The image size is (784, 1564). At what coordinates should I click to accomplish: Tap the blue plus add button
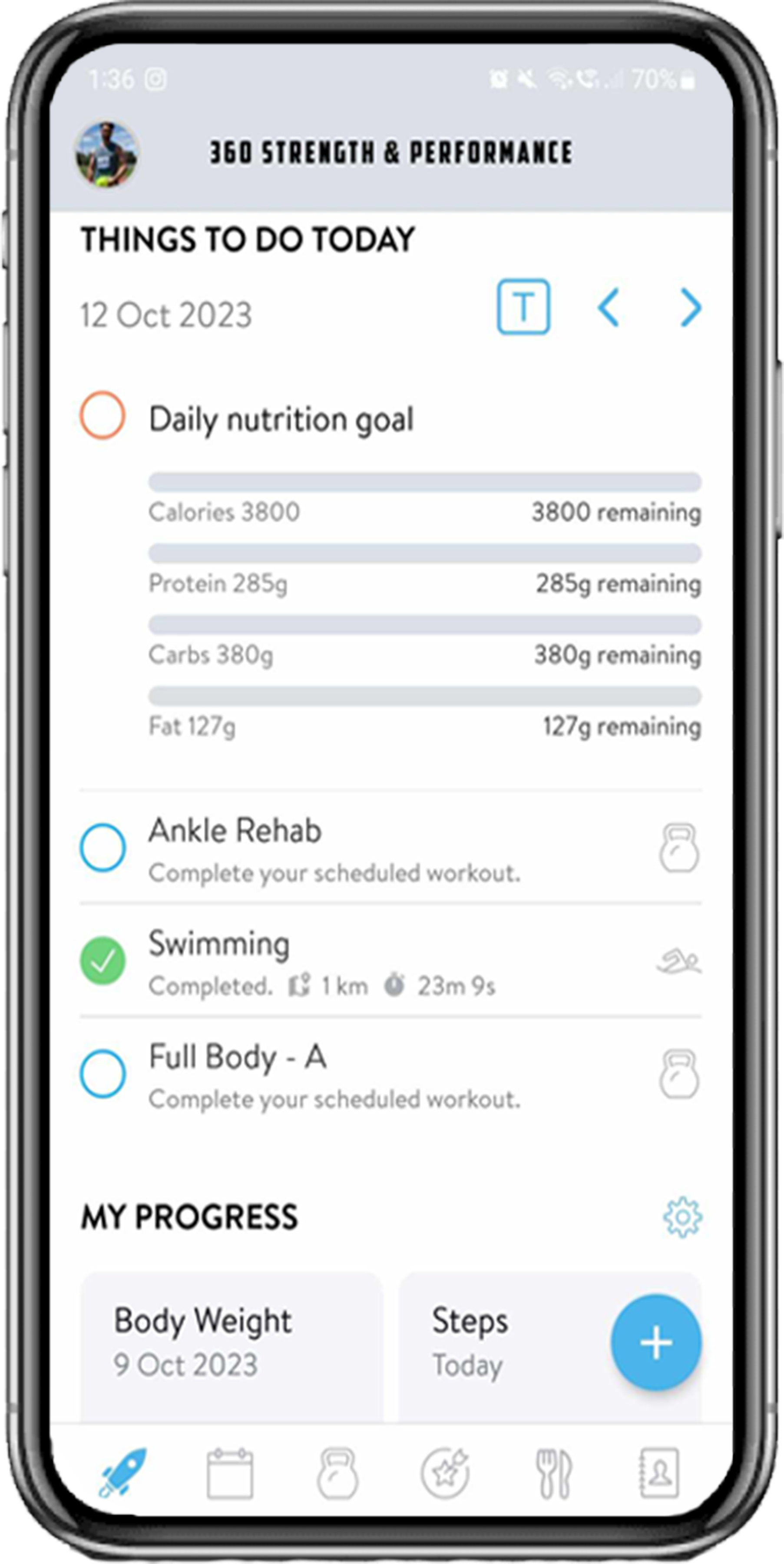[x=656, y=1342]
